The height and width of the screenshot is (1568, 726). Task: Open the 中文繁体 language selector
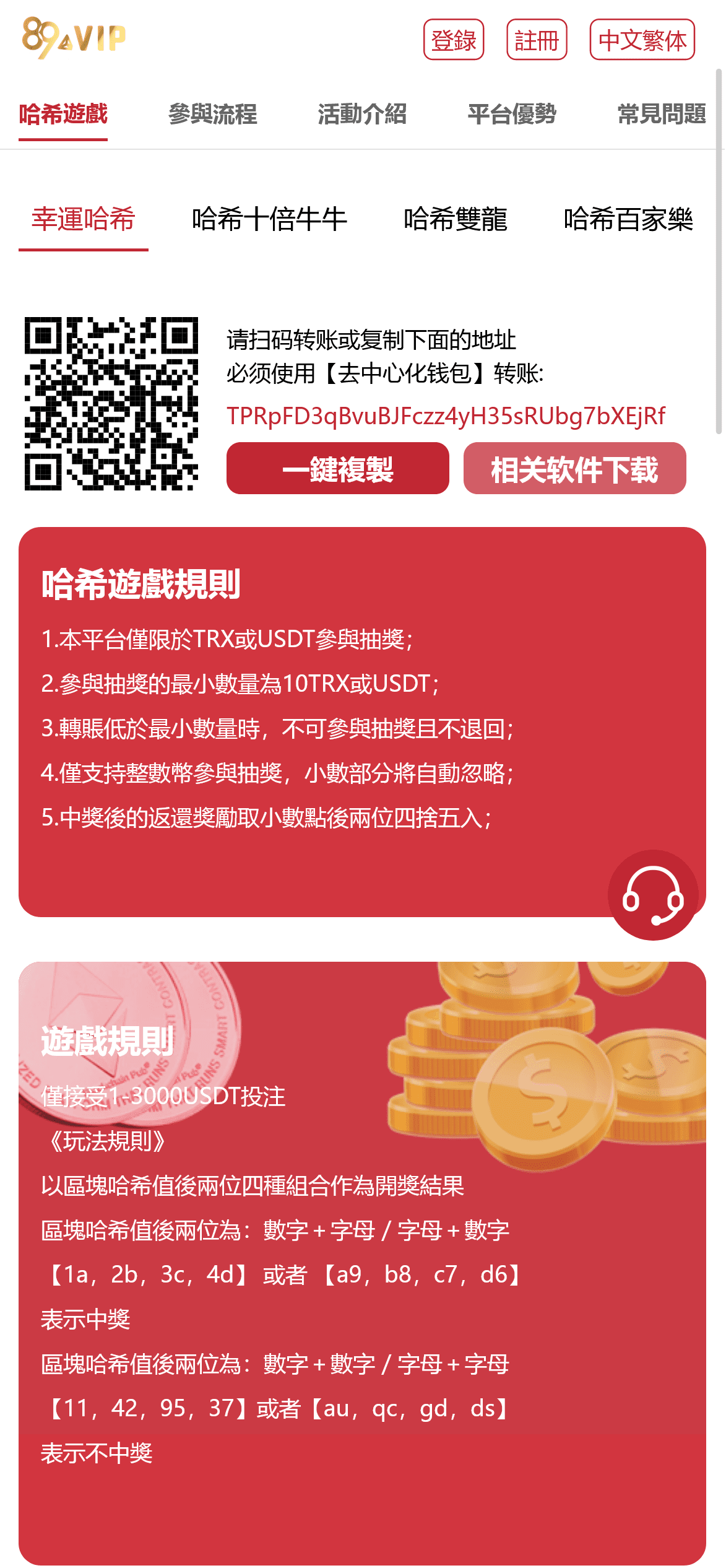pos(642,40)
